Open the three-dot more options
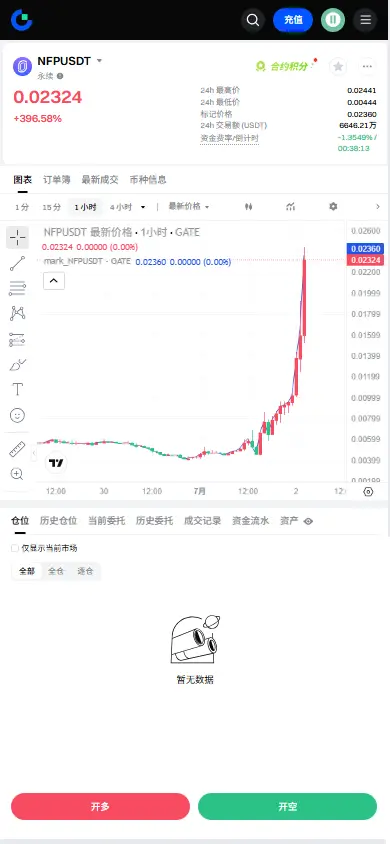This screenshot has width=390, height=844. pyautogui.click(x=367, y=66)
